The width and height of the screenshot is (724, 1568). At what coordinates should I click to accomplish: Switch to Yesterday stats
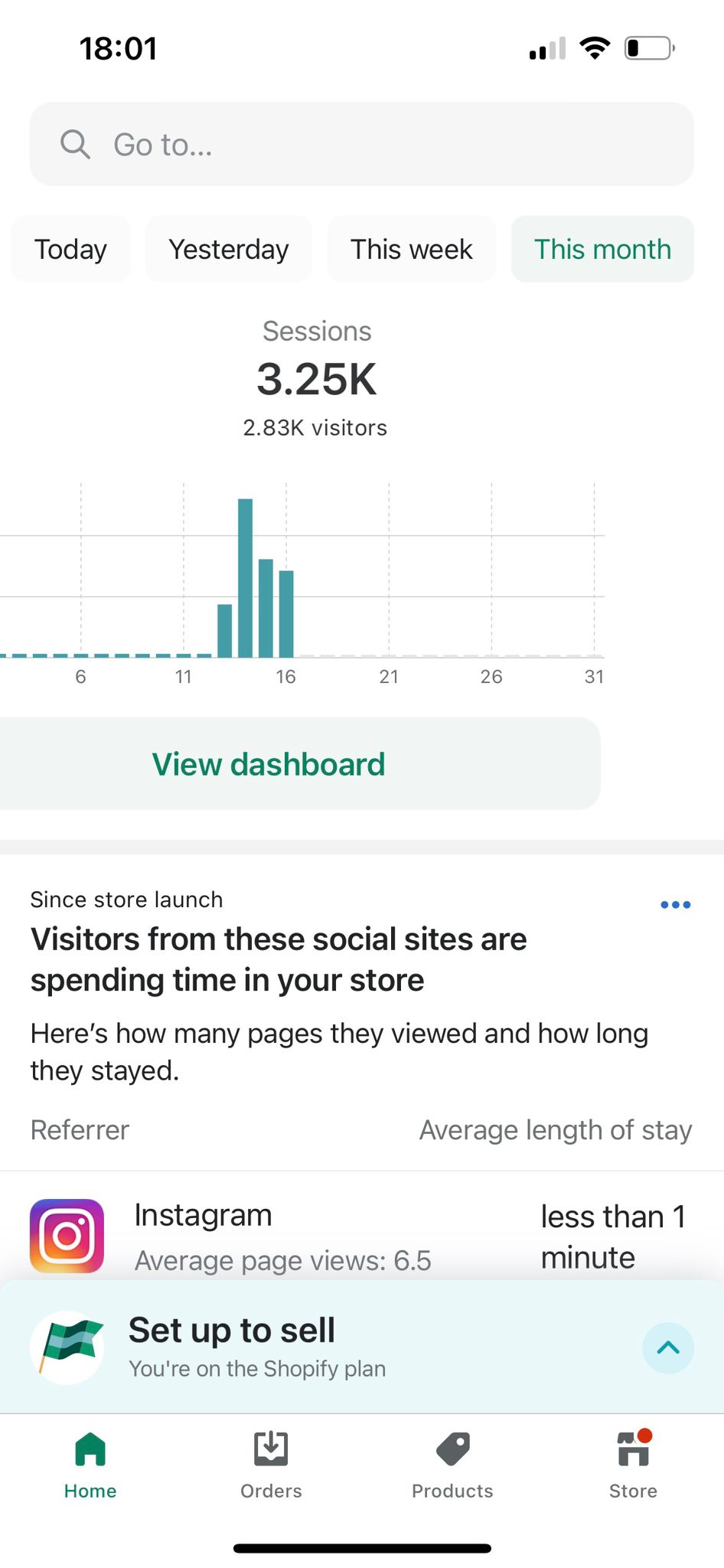[x=229, y=250]
